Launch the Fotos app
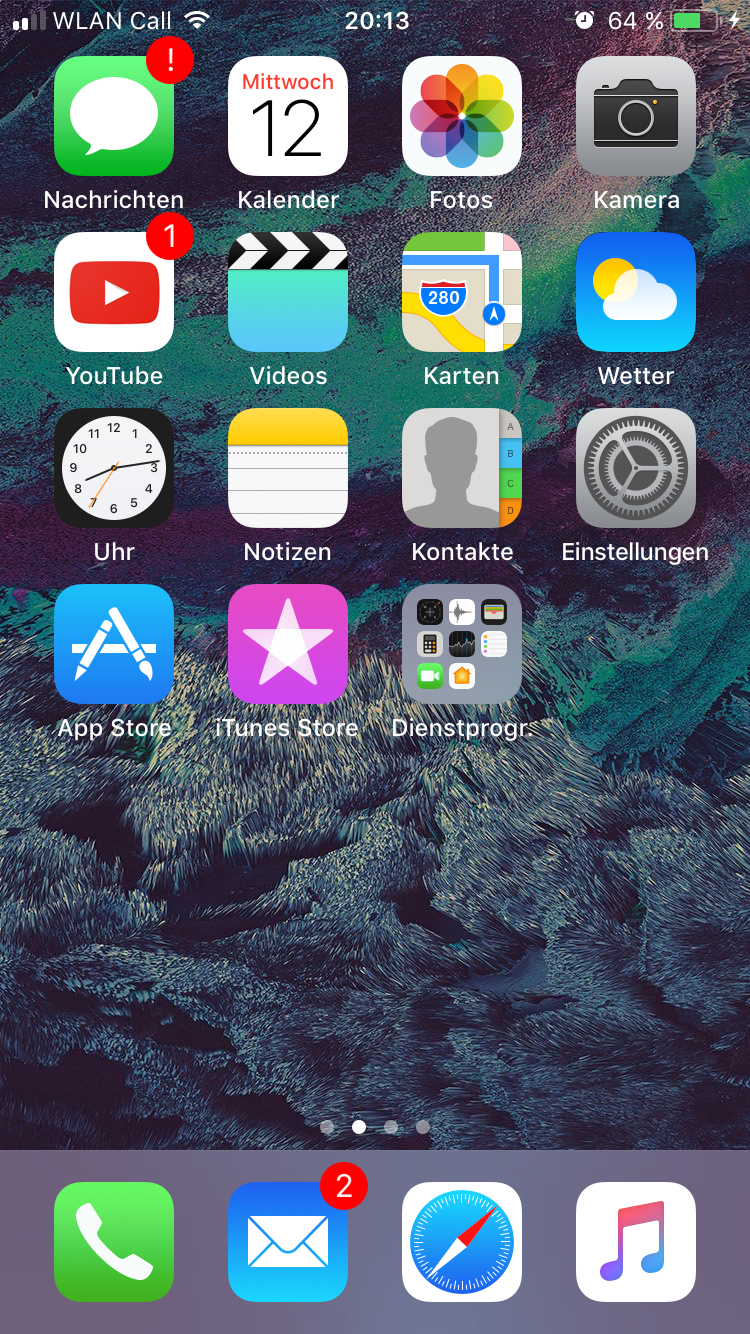 (462, 116)
